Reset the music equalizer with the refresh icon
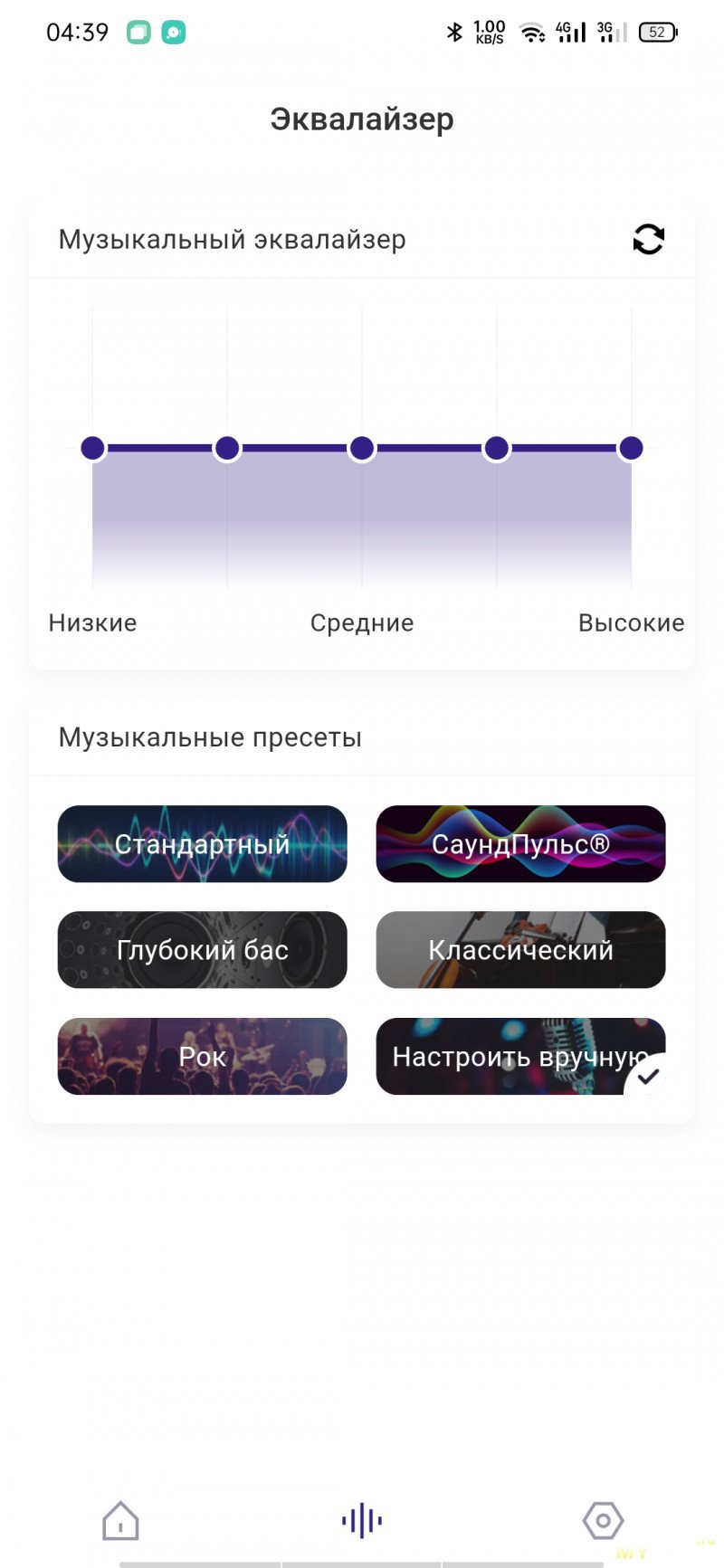The width and height of the screenshot is (724, 1568). point(648,240)
